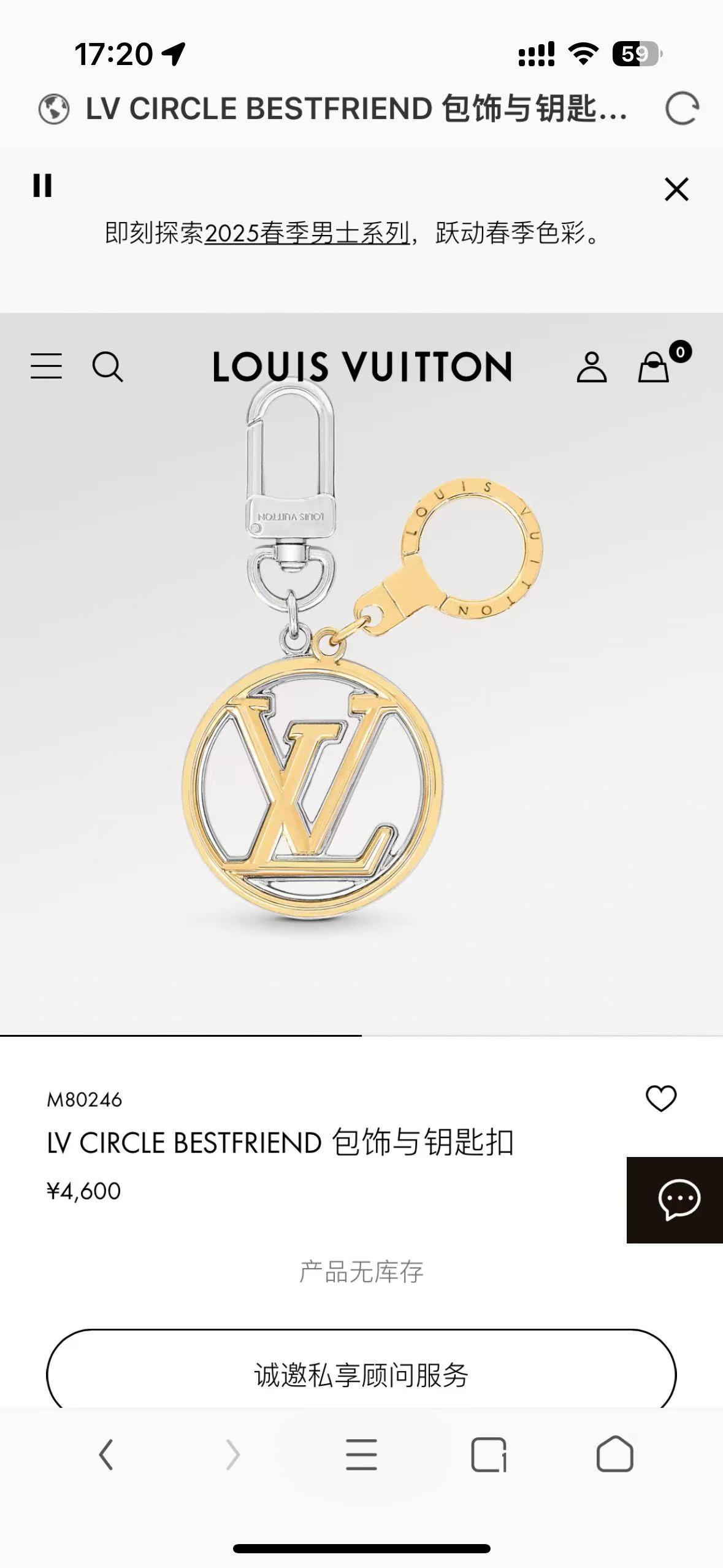Open the account profile icon
Image resolution: width=723 pixels, height=1568 pixels.
pos(591,367)
